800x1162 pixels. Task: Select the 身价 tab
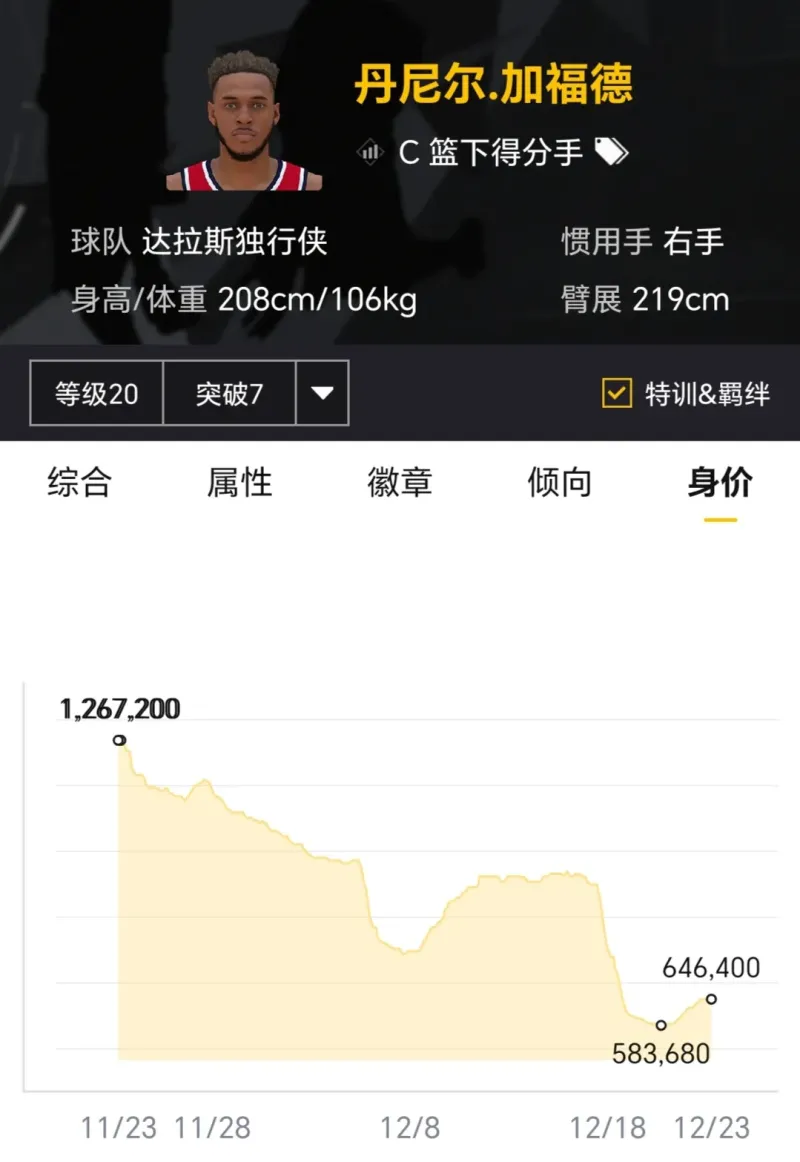coord(719,483)
